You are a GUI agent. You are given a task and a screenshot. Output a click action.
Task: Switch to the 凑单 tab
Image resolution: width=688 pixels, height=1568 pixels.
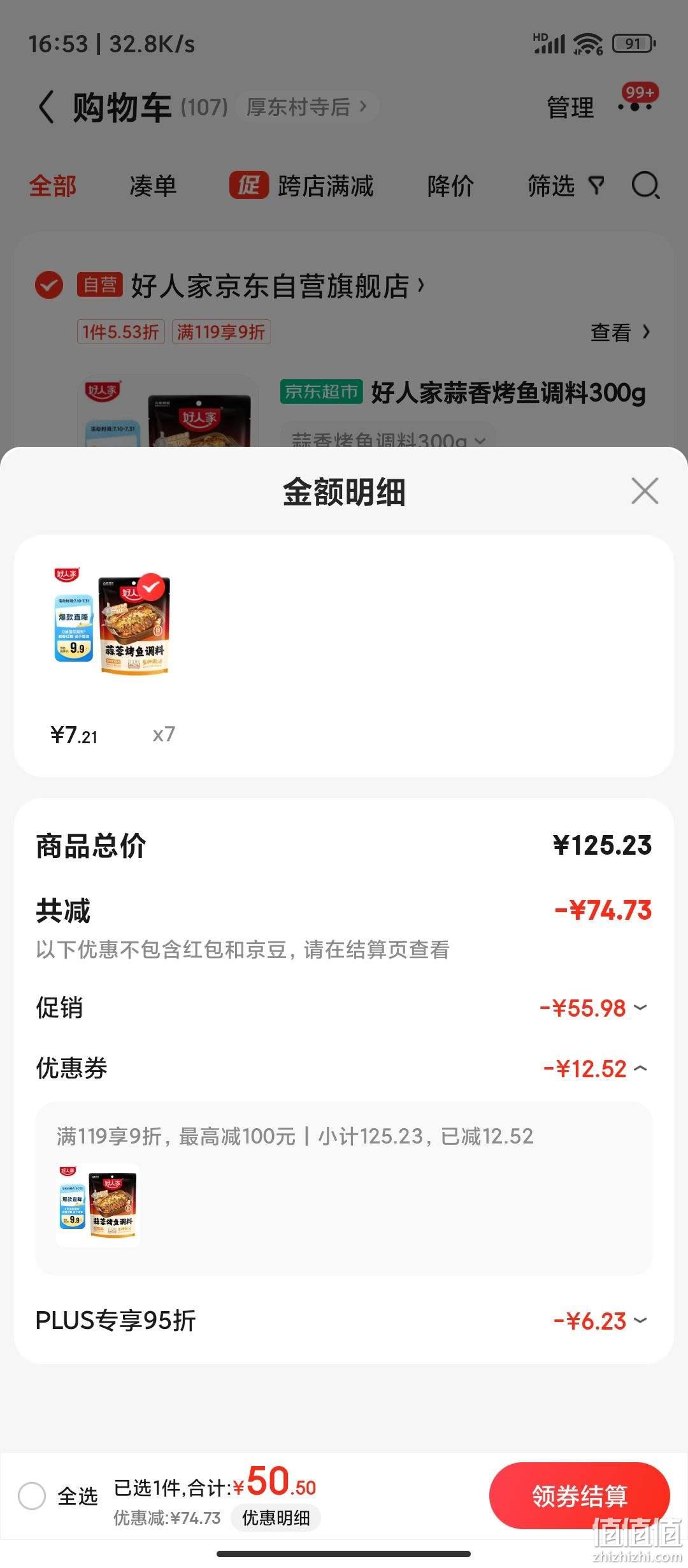153,186
